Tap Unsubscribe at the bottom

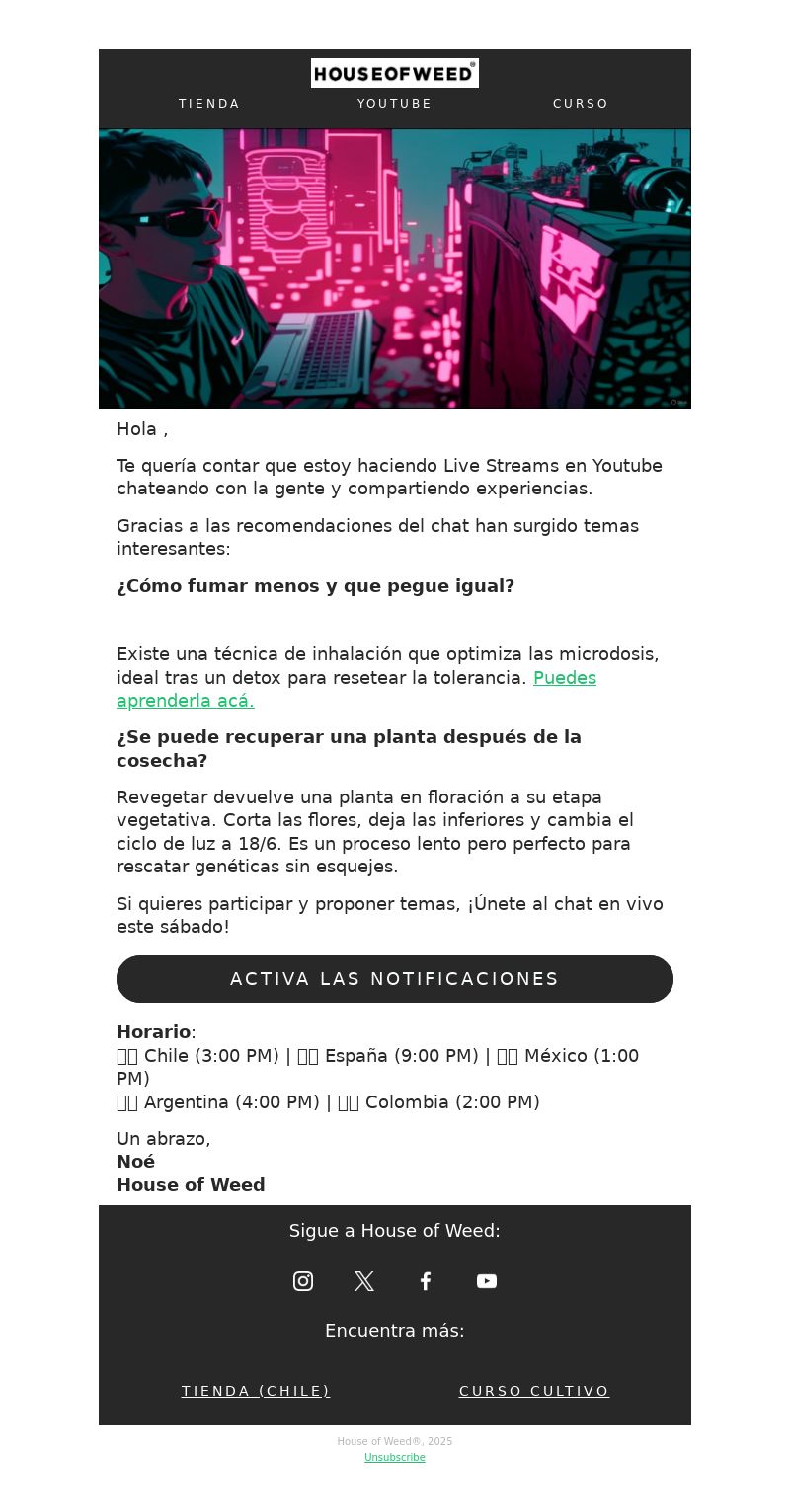[x=395, y=1458]
